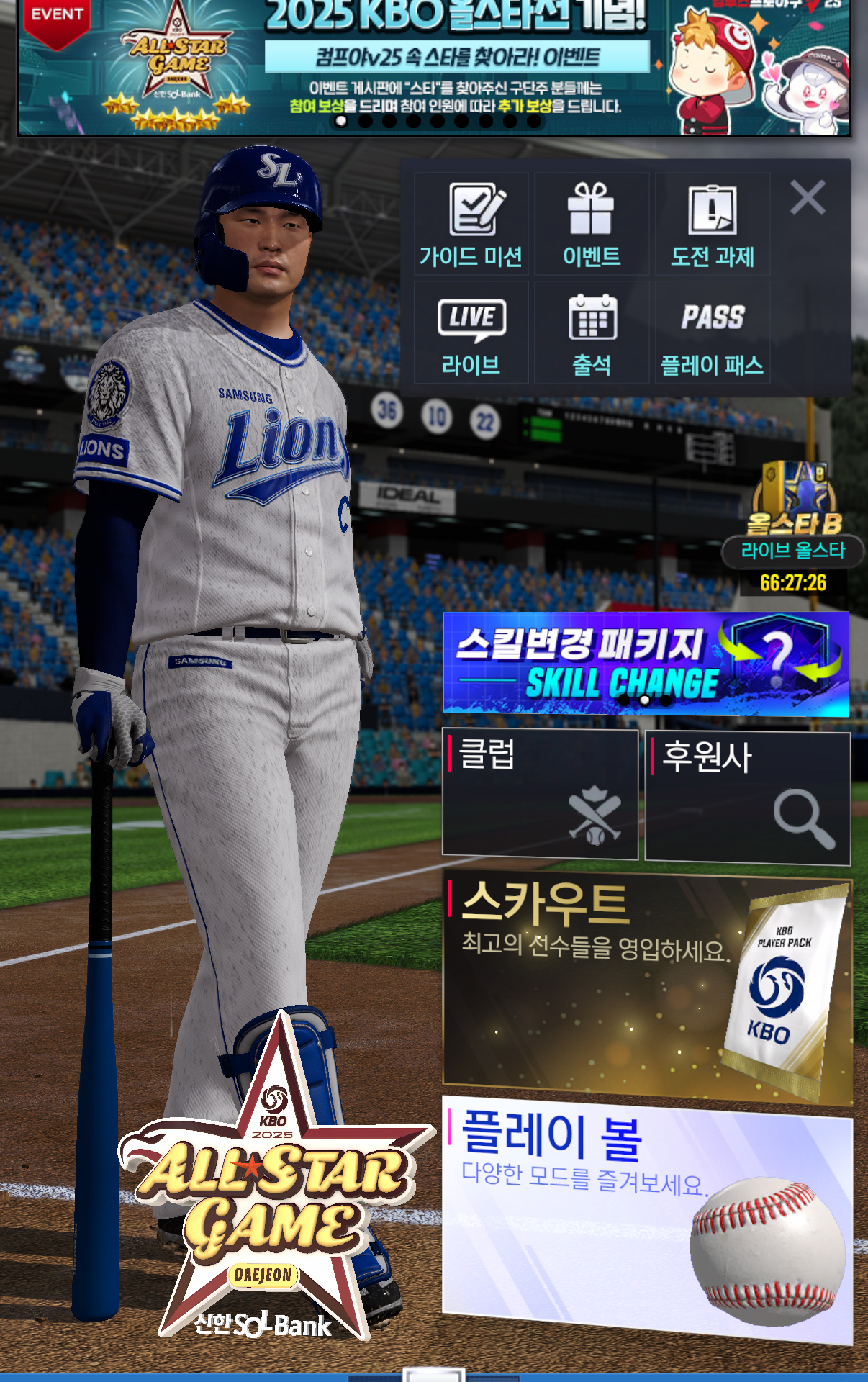Open 플레이 패스
Image resolution: width=868 pixels, height=1382 pixels.
tap(712, 333)
